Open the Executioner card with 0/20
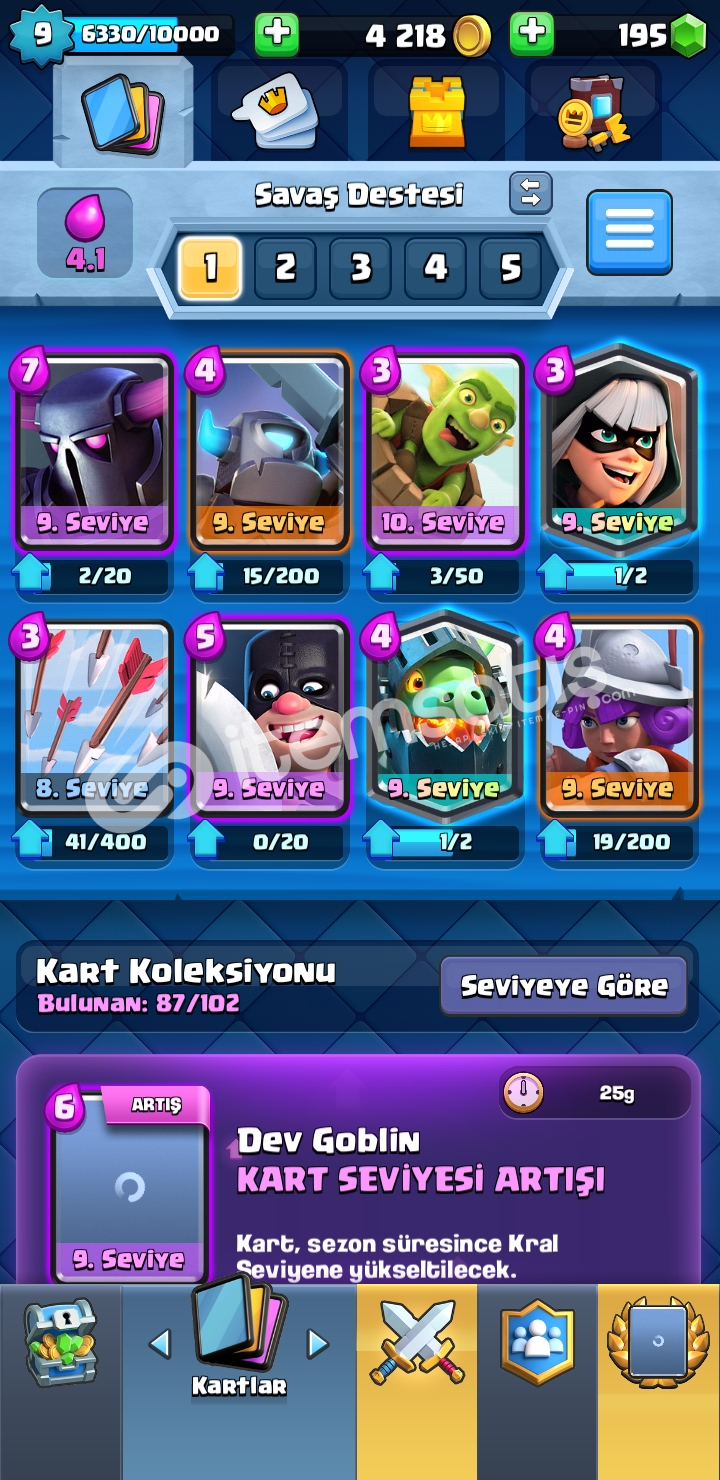 (x=269, y=717)
